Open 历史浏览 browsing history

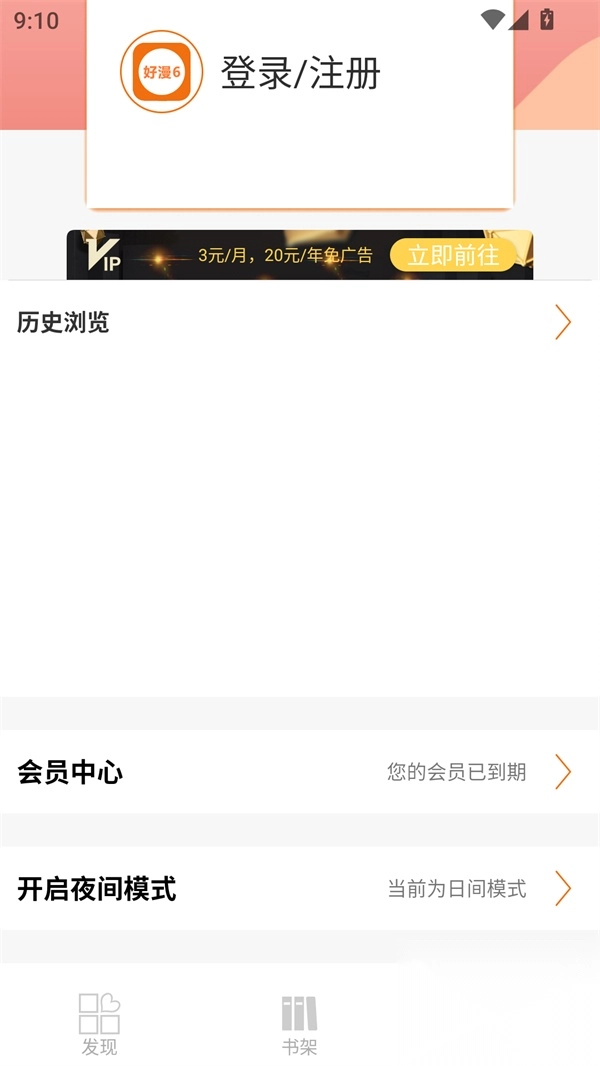300,323
